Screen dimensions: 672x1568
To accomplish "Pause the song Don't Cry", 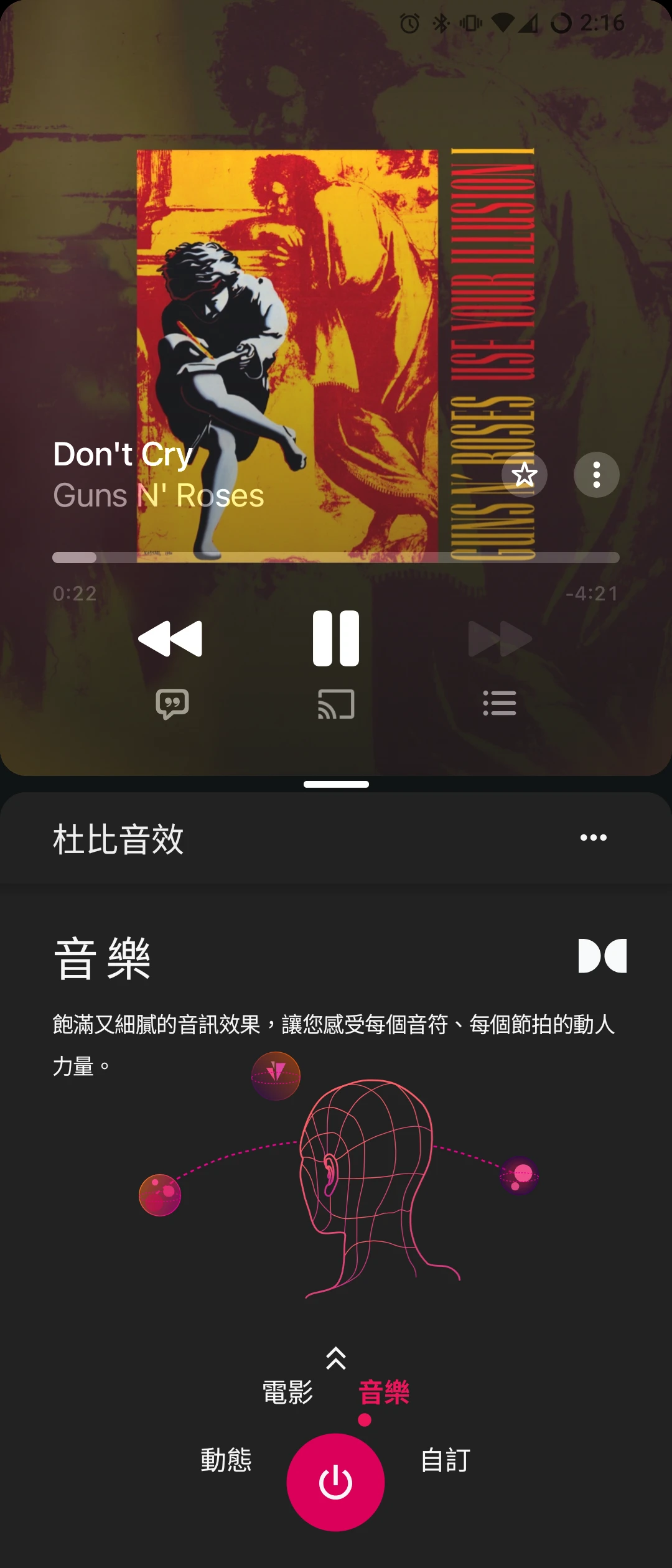I will (336, 638).
